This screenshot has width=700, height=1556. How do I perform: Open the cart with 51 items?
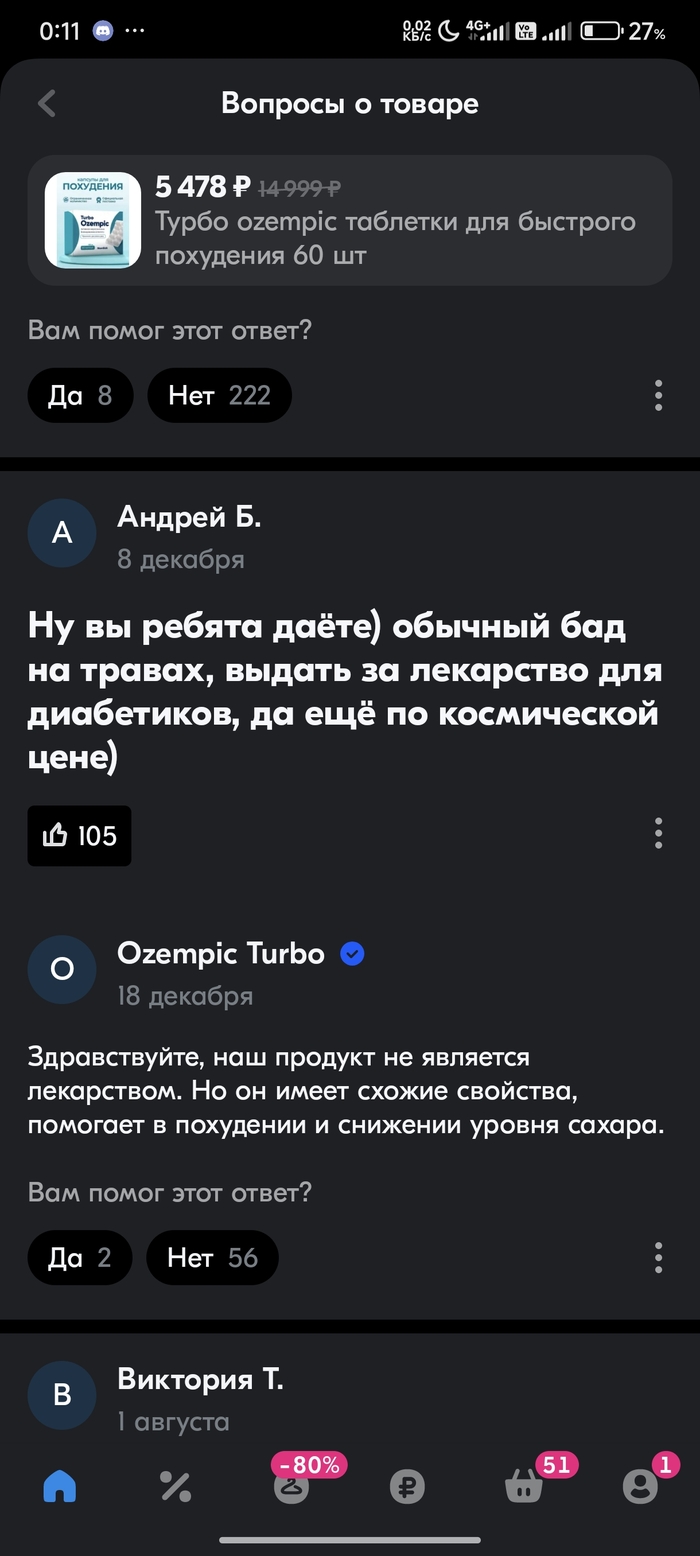[x=524, y=1487]
